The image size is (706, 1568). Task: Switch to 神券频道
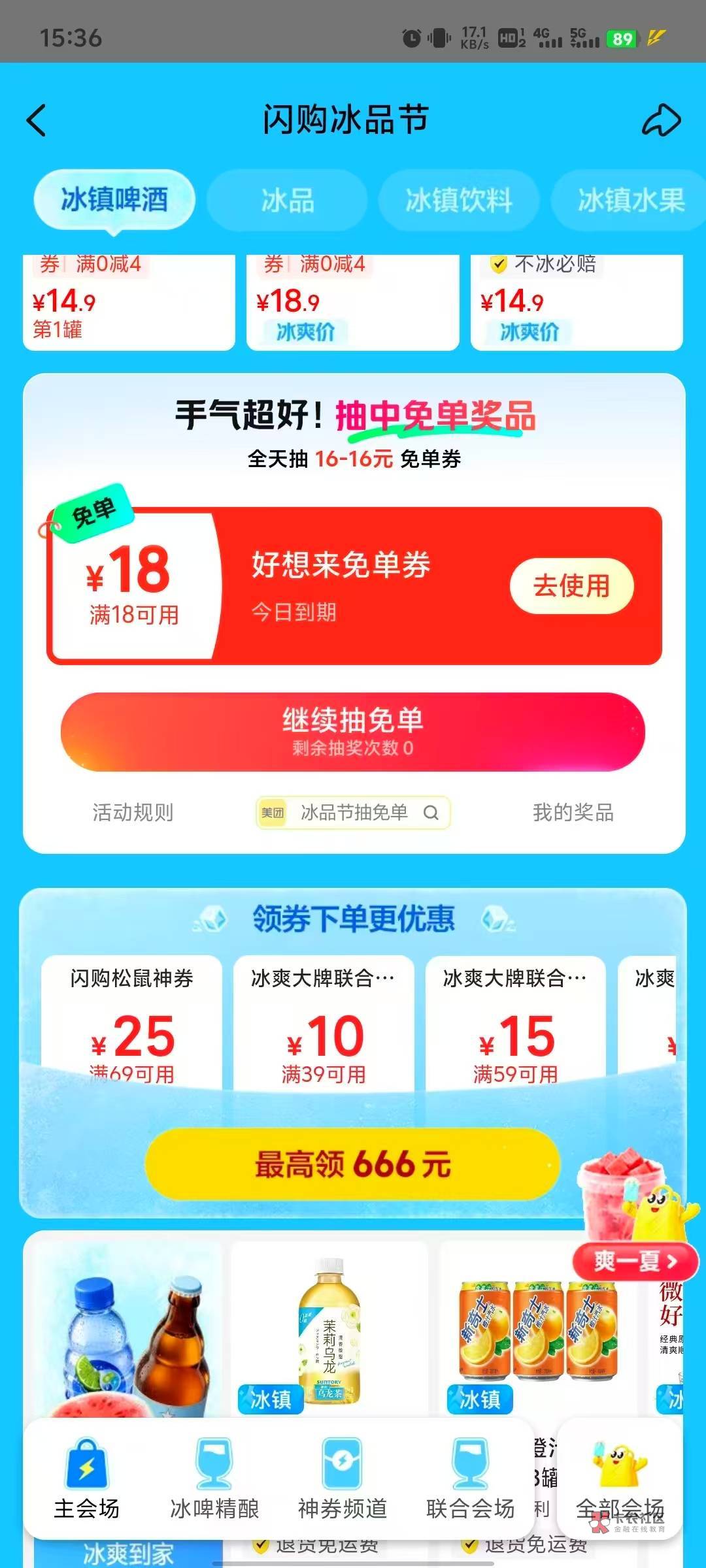(343, 1480)
